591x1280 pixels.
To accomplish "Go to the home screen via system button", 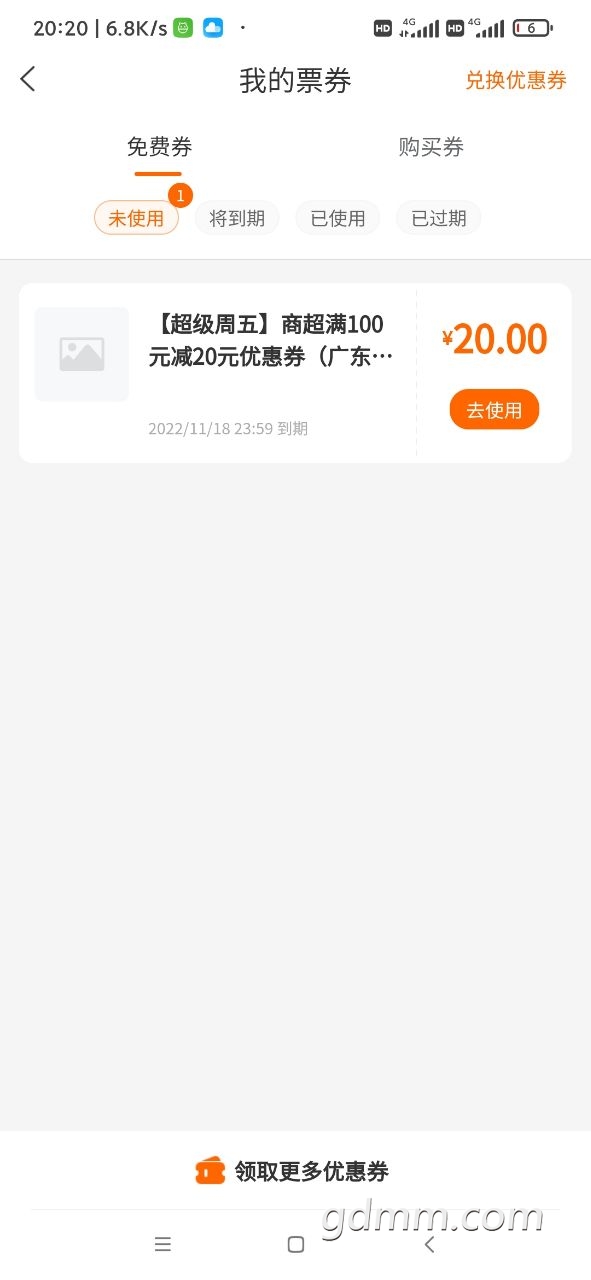I will (296, 1244).
